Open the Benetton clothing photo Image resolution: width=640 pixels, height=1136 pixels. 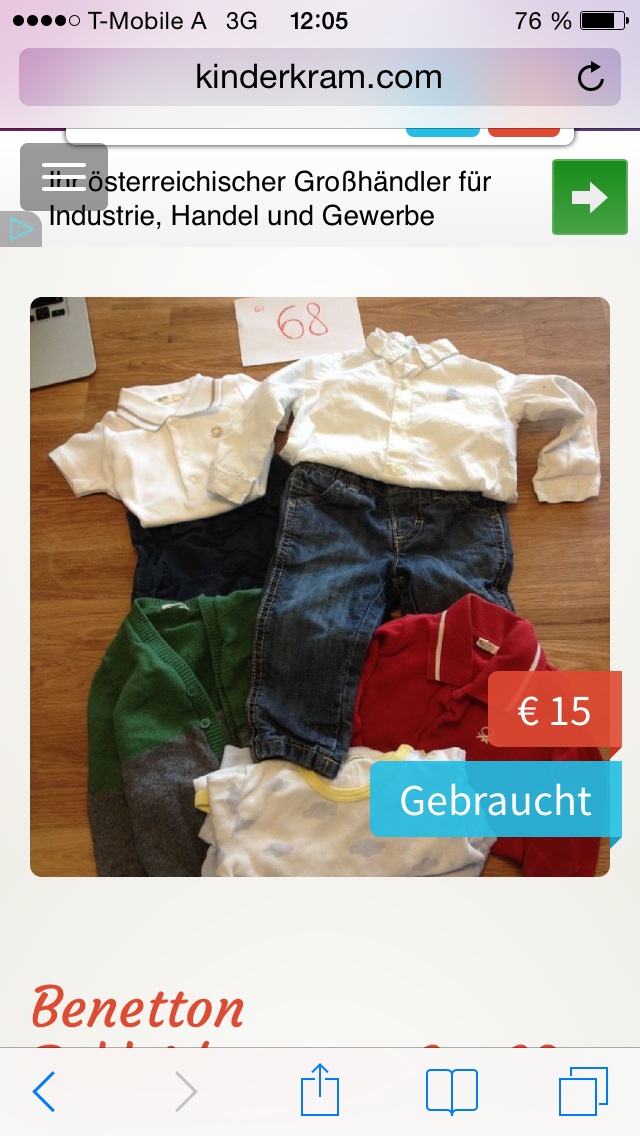click(x=320, y=587)
